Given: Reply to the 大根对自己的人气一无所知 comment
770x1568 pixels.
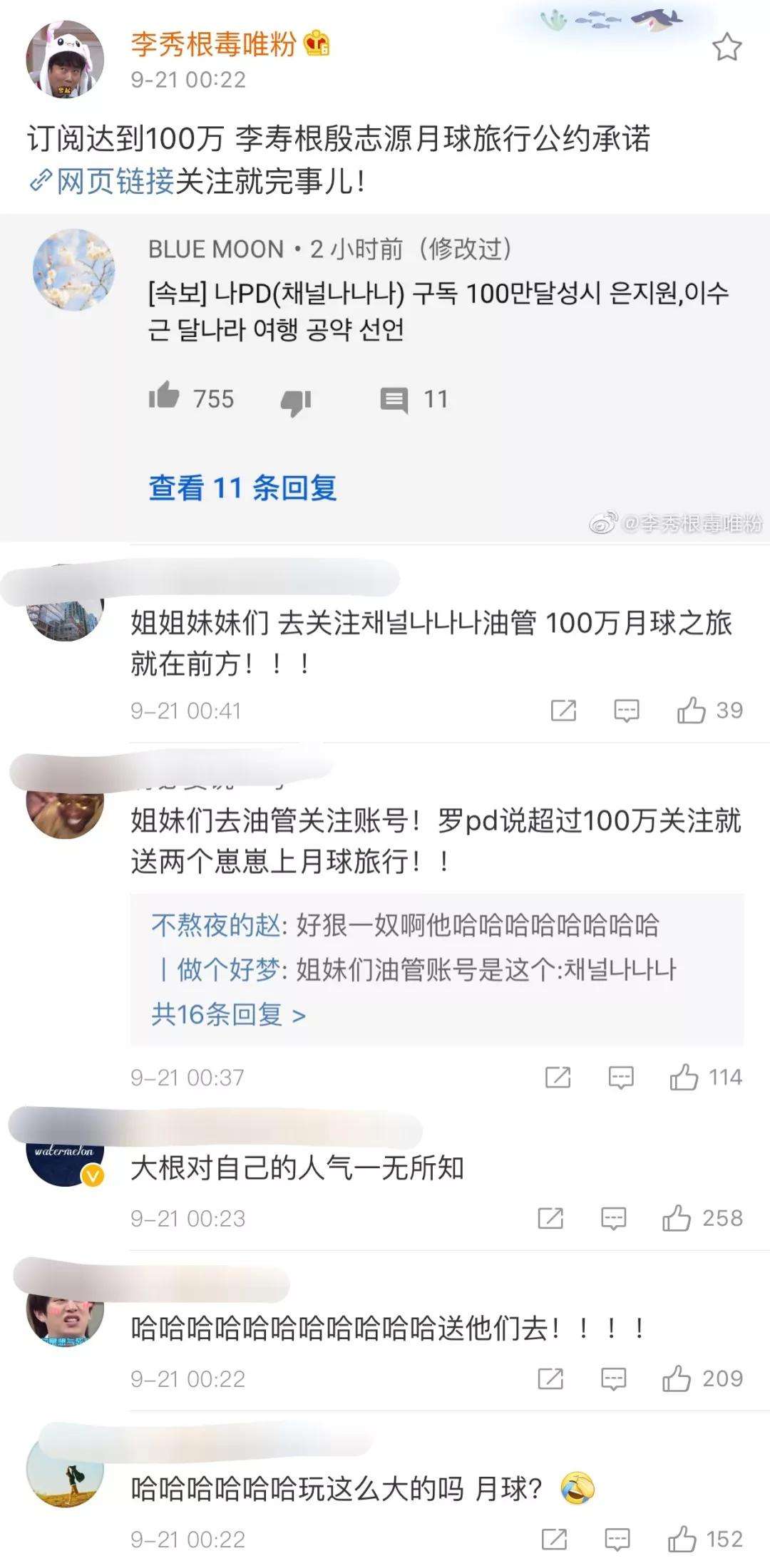Looking at the screenshot, I should coord(613,1218).
